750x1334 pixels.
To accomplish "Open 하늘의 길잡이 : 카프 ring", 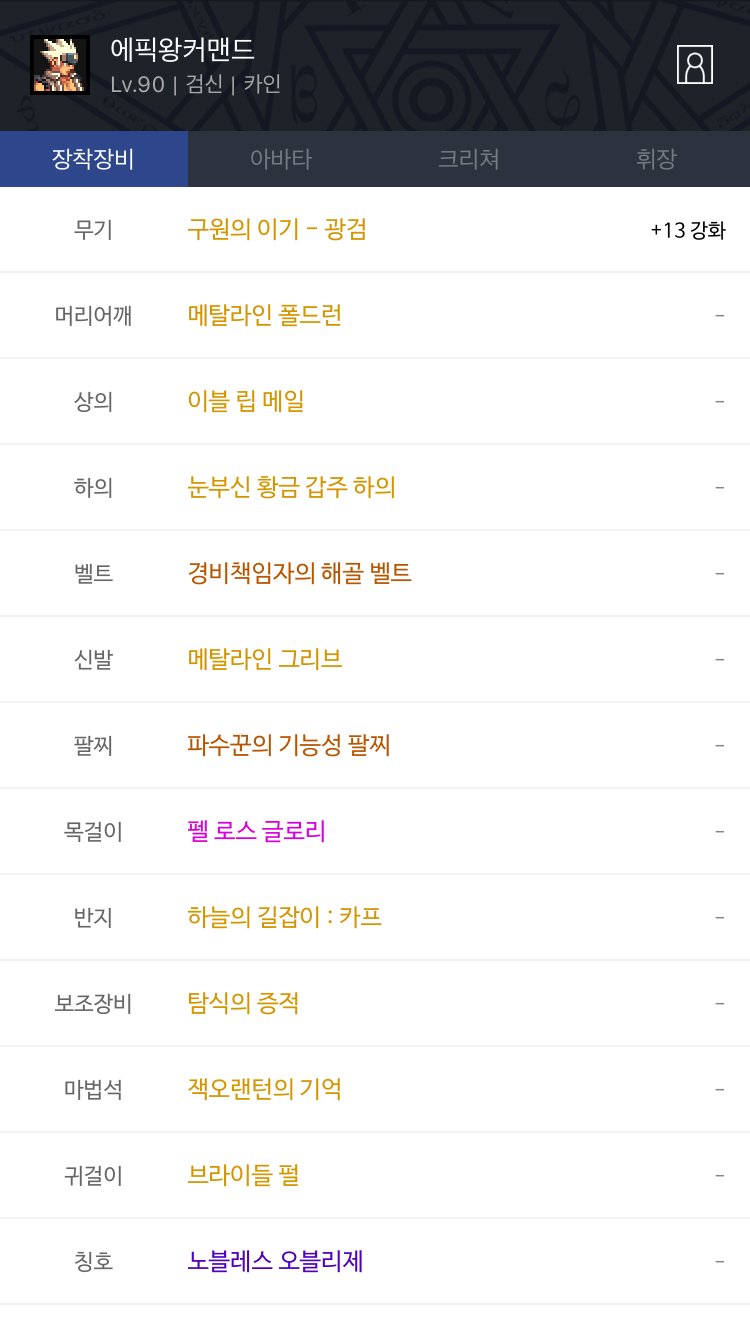I will coord(285,917).
